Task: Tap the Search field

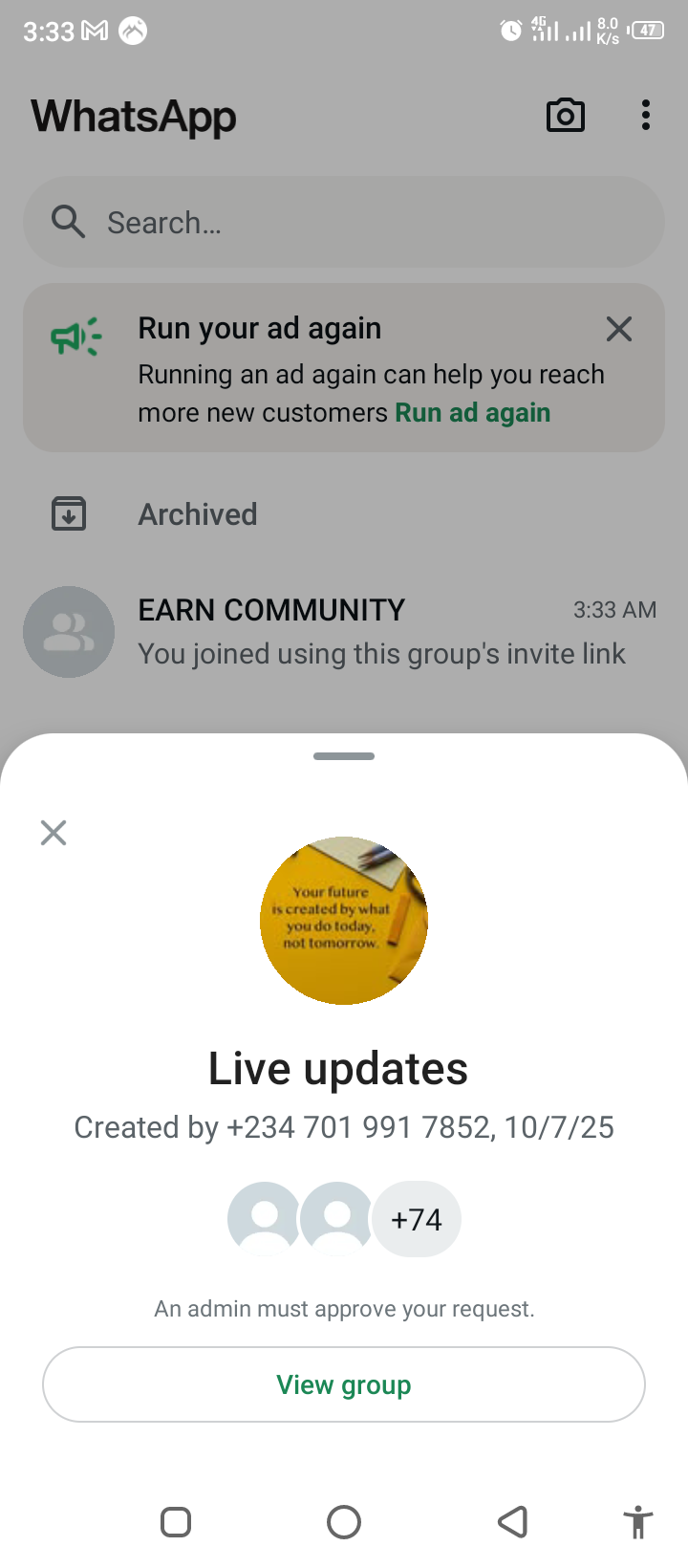Action: coord(344,223)
